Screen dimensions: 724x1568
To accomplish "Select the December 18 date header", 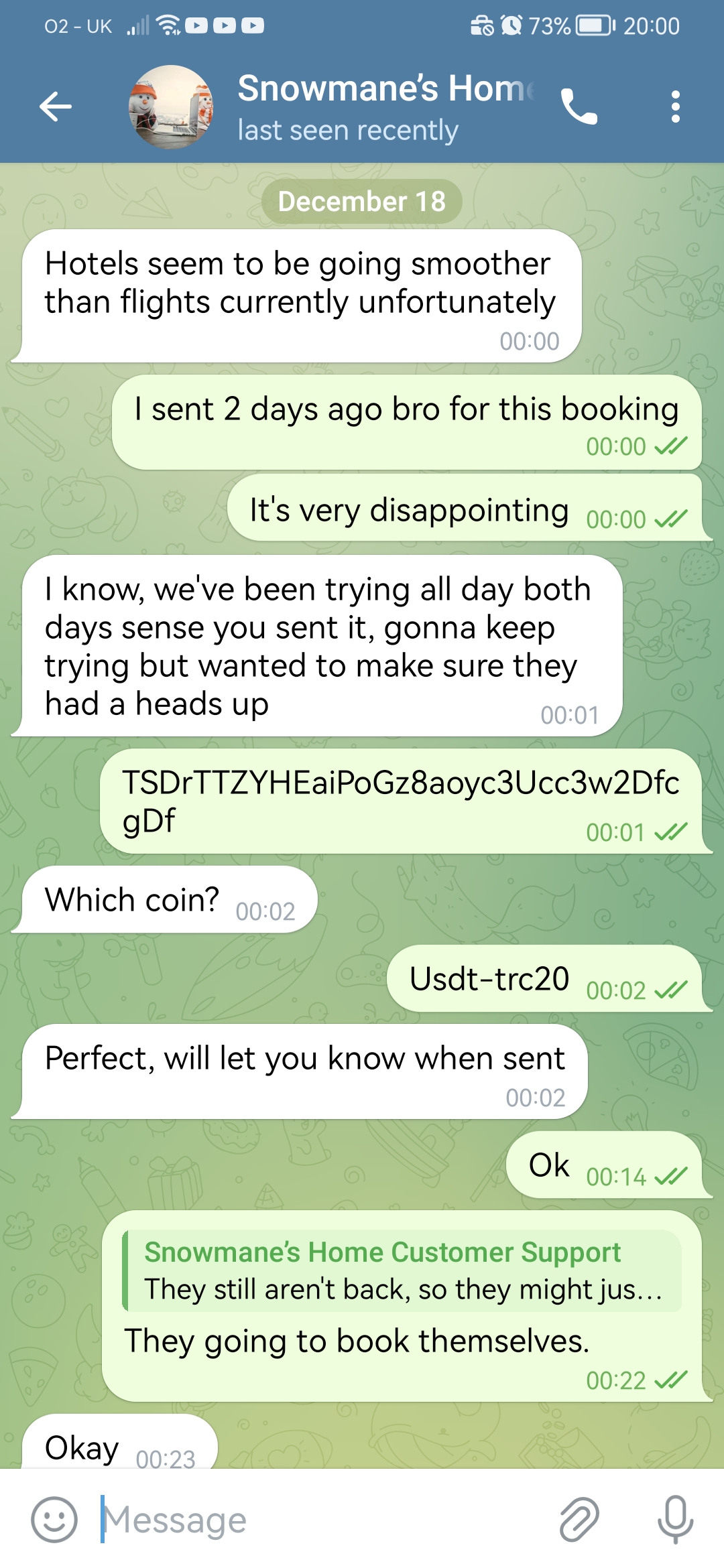I will (x=361, y=200).
